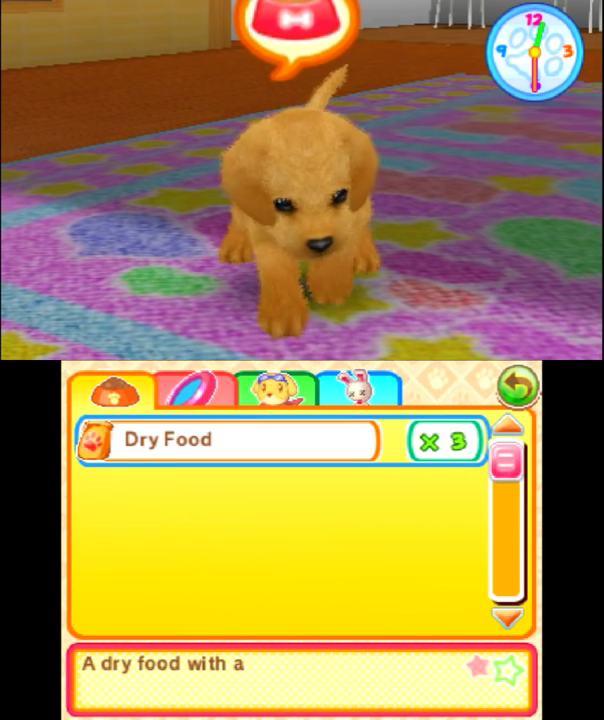Tap the scroll up arrow
Viewport: 604px width, 720px height.
(x=508, y=424)
